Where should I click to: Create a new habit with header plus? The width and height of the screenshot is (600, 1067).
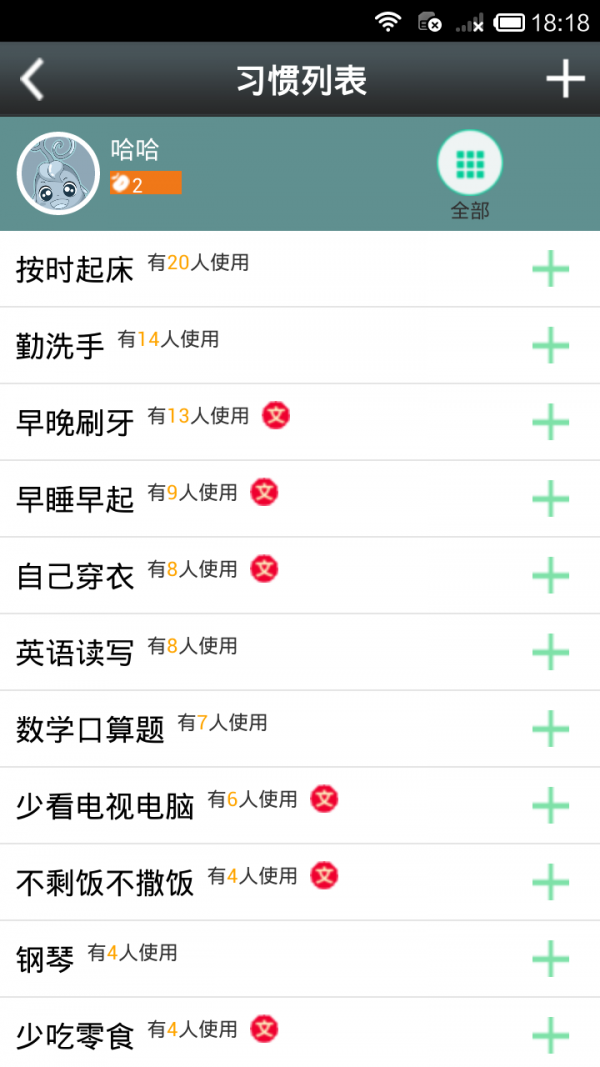[565, 79]
